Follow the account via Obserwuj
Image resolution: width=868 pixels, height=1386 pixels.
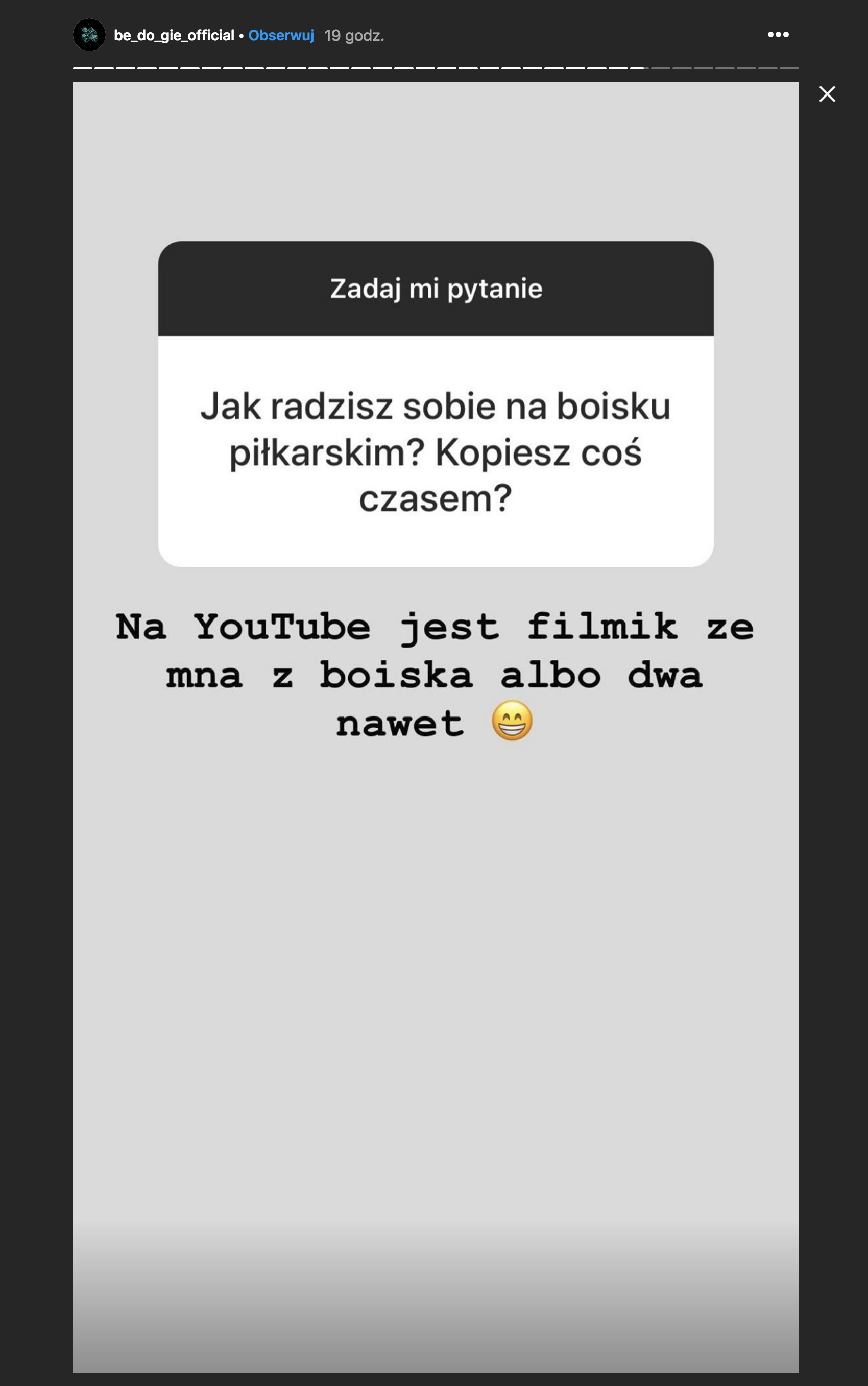tap(281, 36)
